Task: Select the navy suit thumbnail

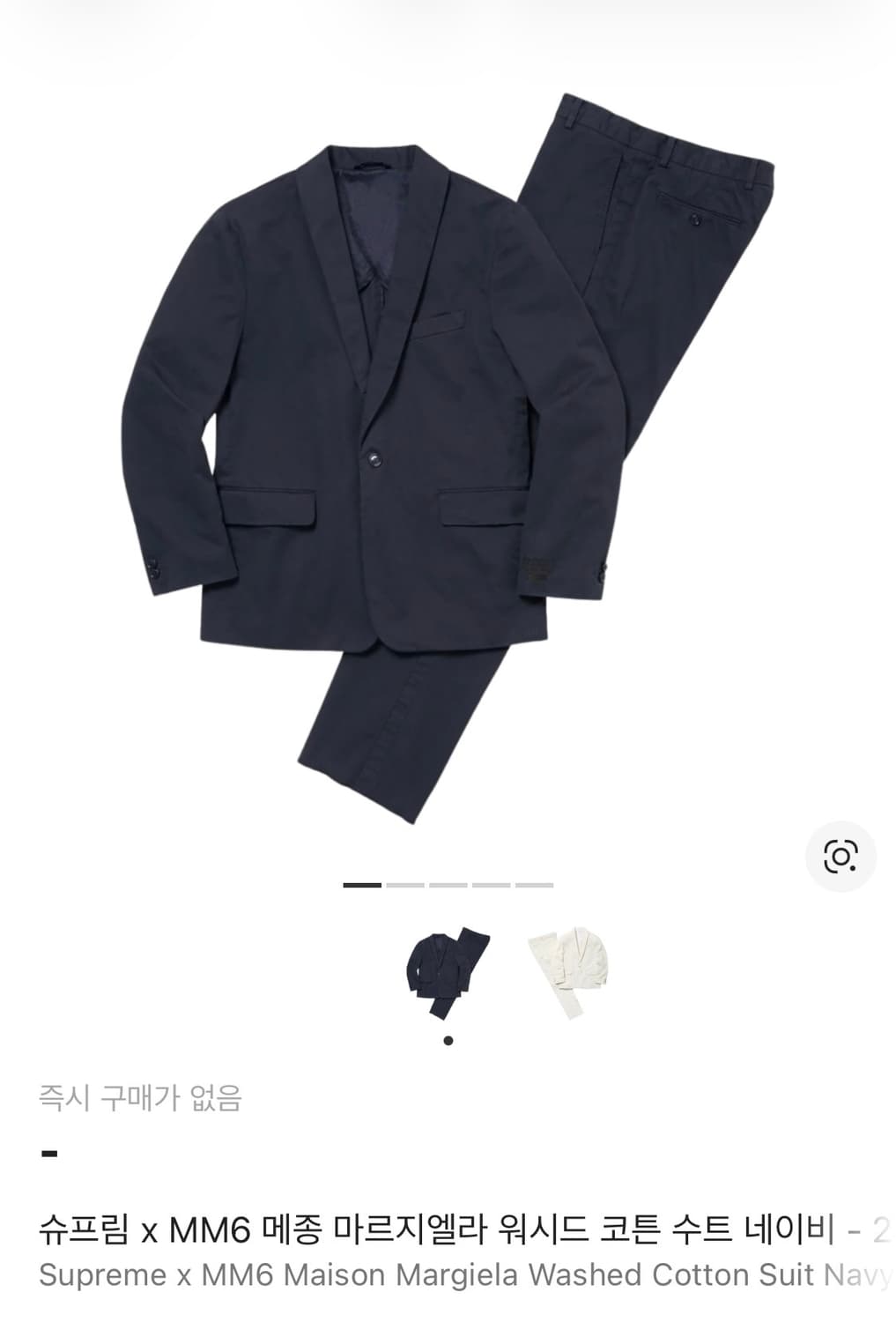Action: pyautogui.click(x=448, y=963)
